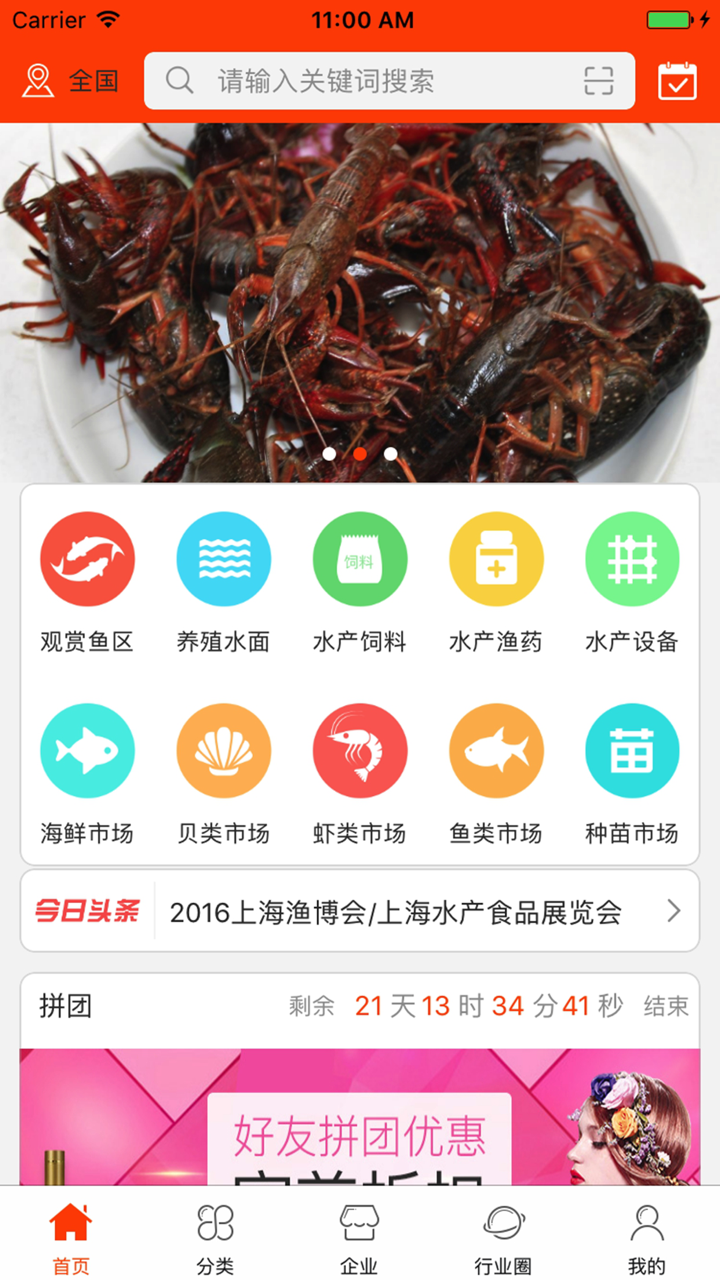Tap the QR code scanner icon
Viewport: 720px width, 1280px height.
click(x=597, y=81)
